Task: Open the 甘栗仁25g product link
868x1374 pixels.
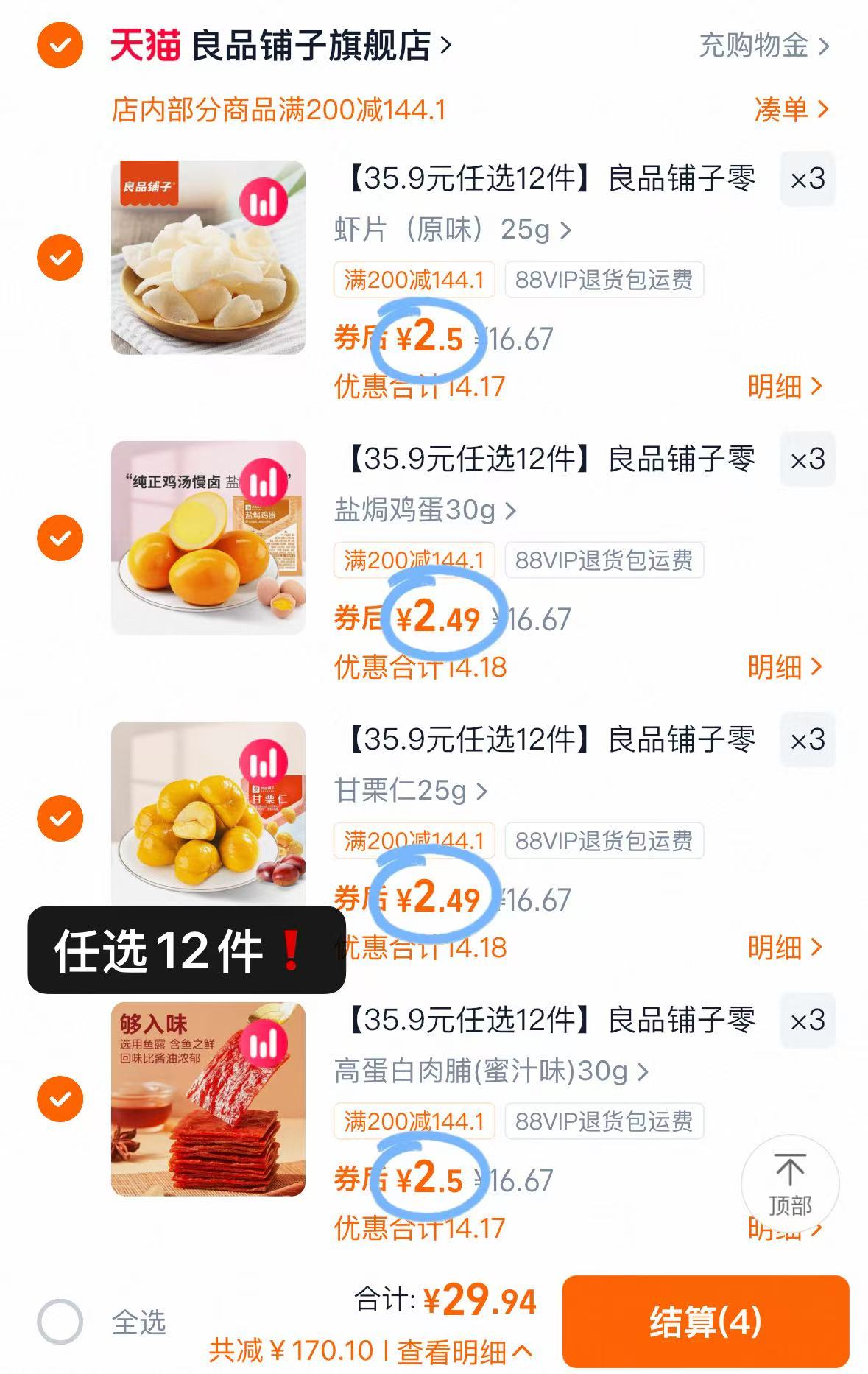Action: [x=412, y=792]
